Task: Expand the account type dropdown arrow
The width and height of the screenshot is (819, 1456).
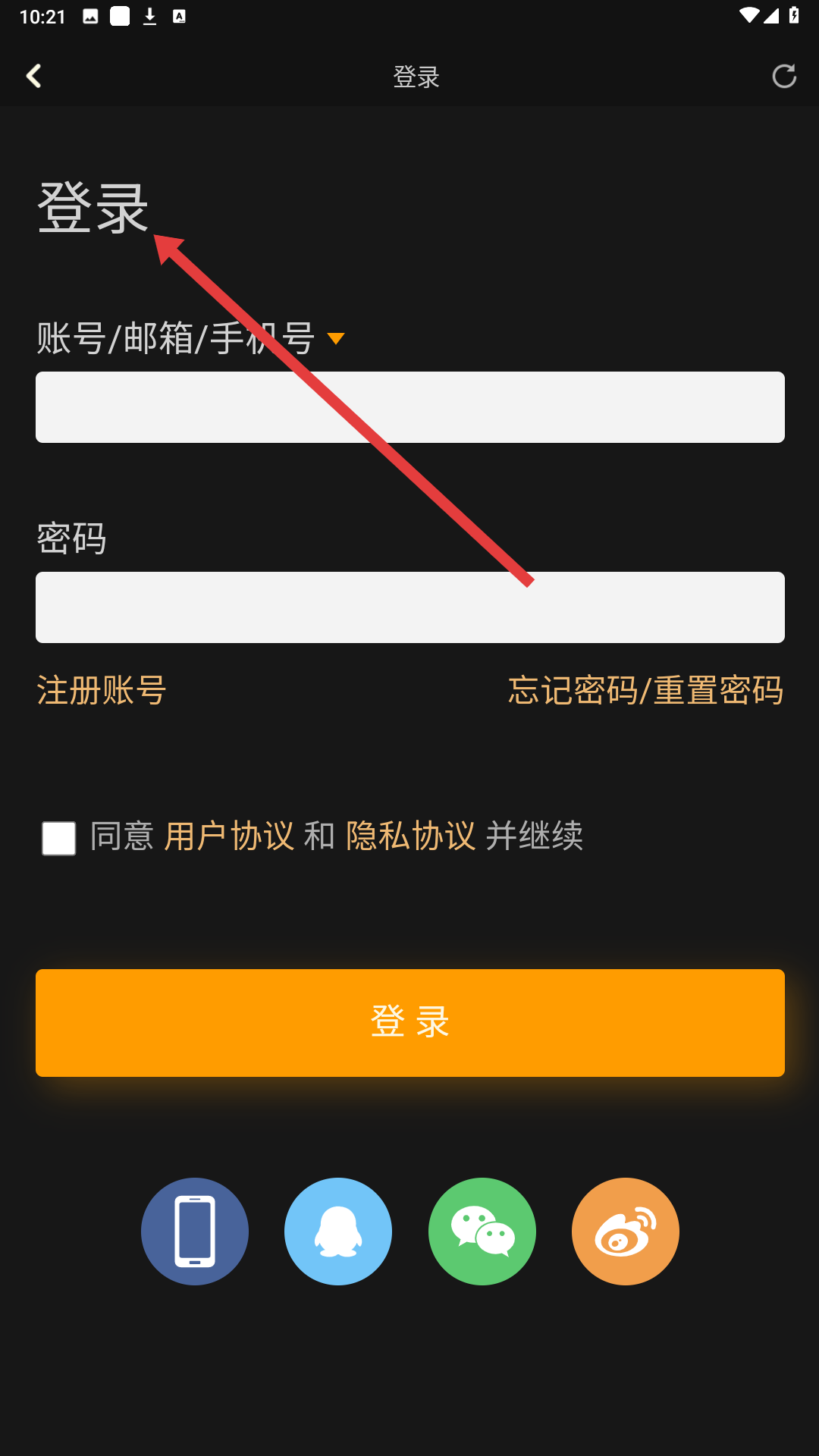Action: pyautogui.click(x=335, y=338)
